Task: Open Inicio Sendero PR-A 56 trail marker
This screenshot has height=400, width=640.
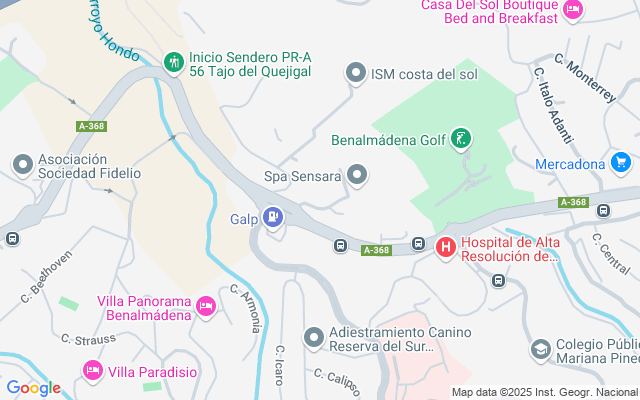Action: click(x=173, y=63)
